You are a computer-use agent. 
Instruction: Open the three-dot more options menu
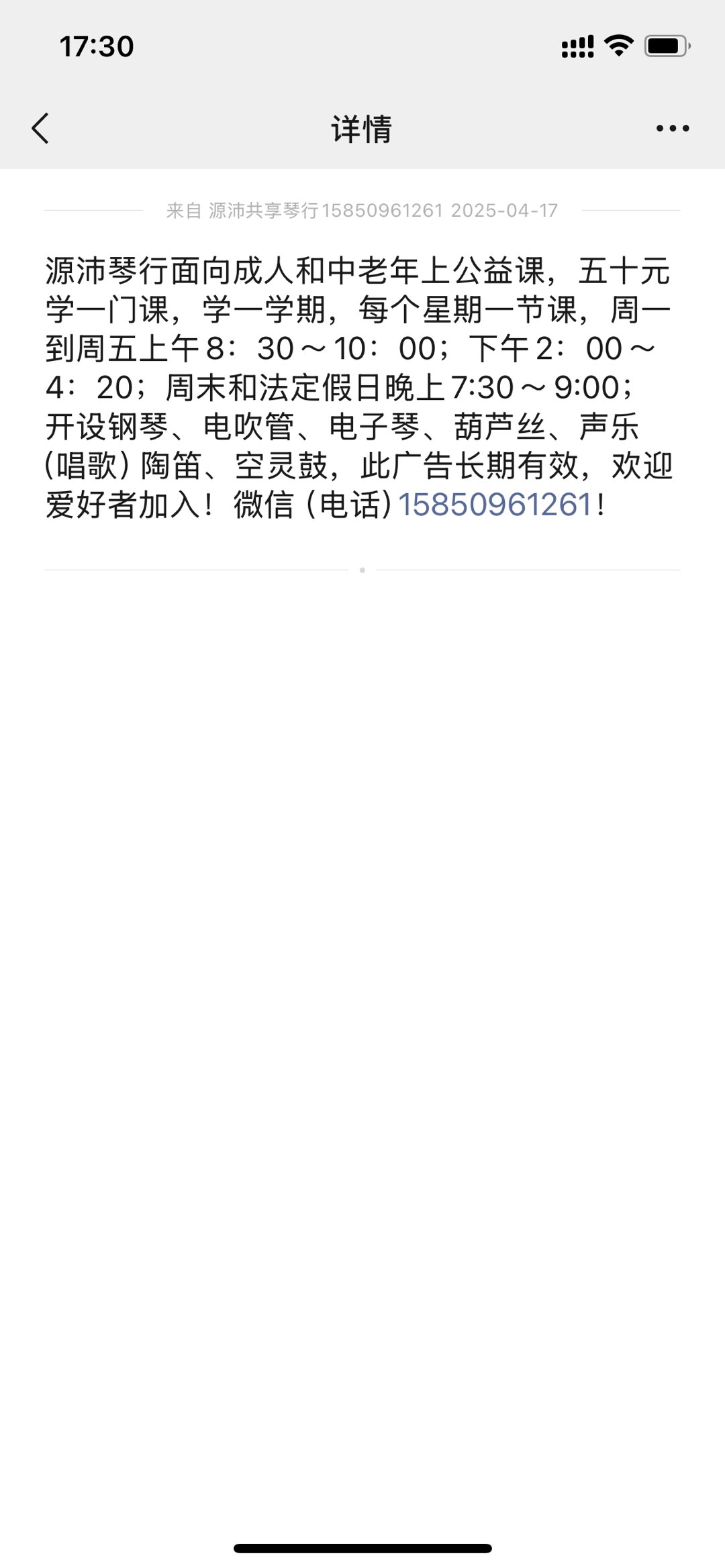673,128
